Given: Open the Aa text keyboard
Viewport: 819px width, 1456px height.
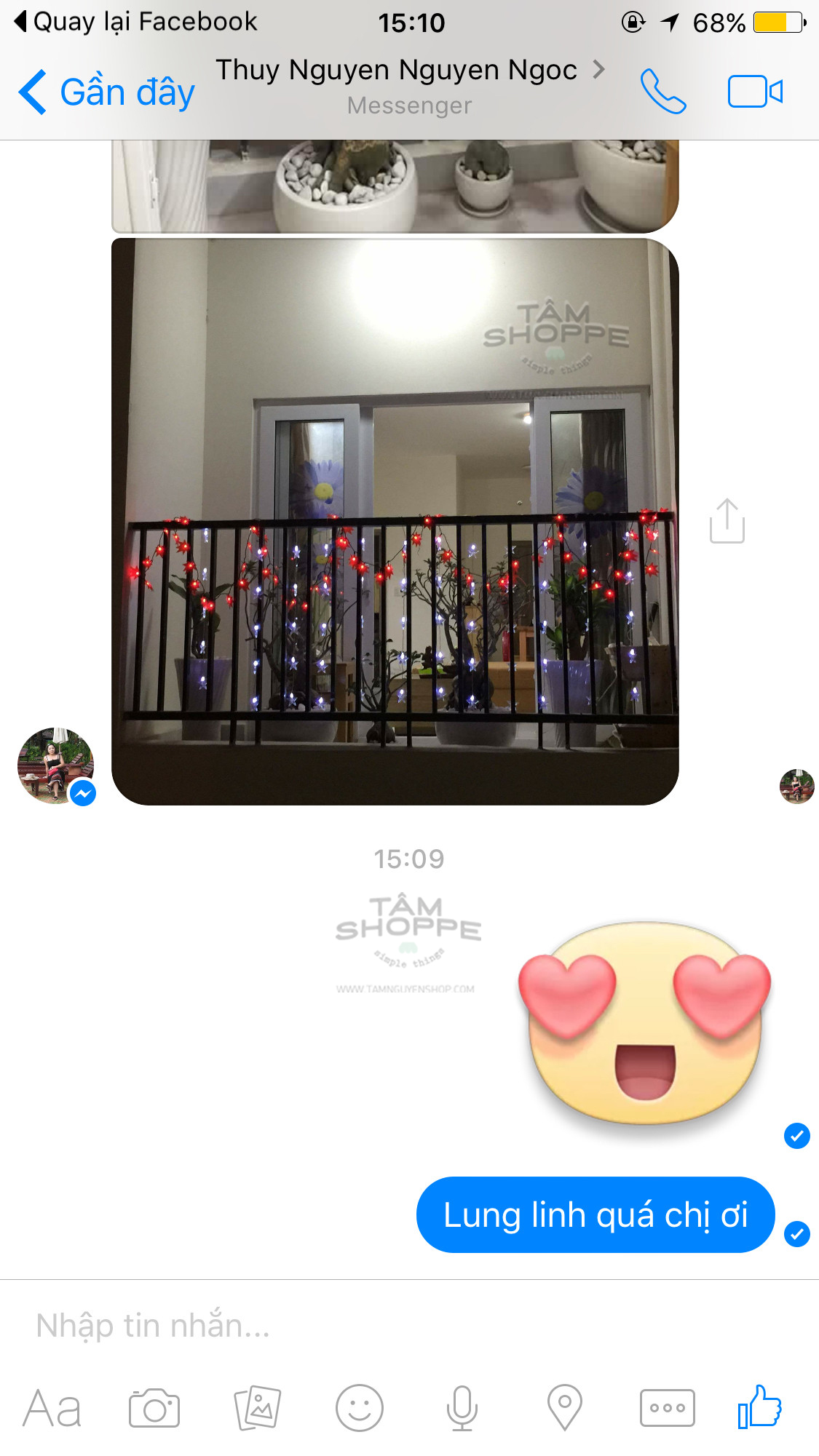Looking at the screenshot, I should click(x=52, y=1408).
